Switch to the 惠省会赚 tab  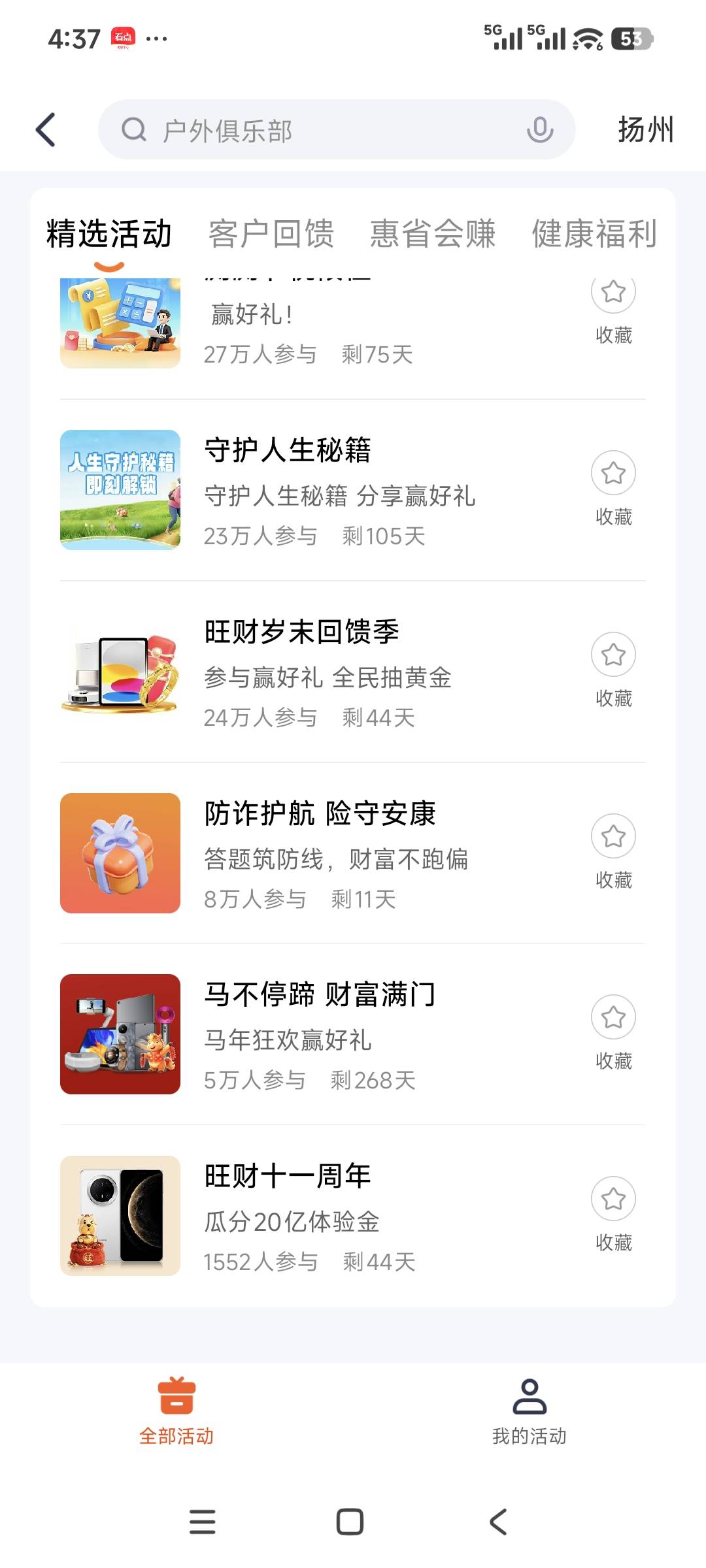pos(433,234)
